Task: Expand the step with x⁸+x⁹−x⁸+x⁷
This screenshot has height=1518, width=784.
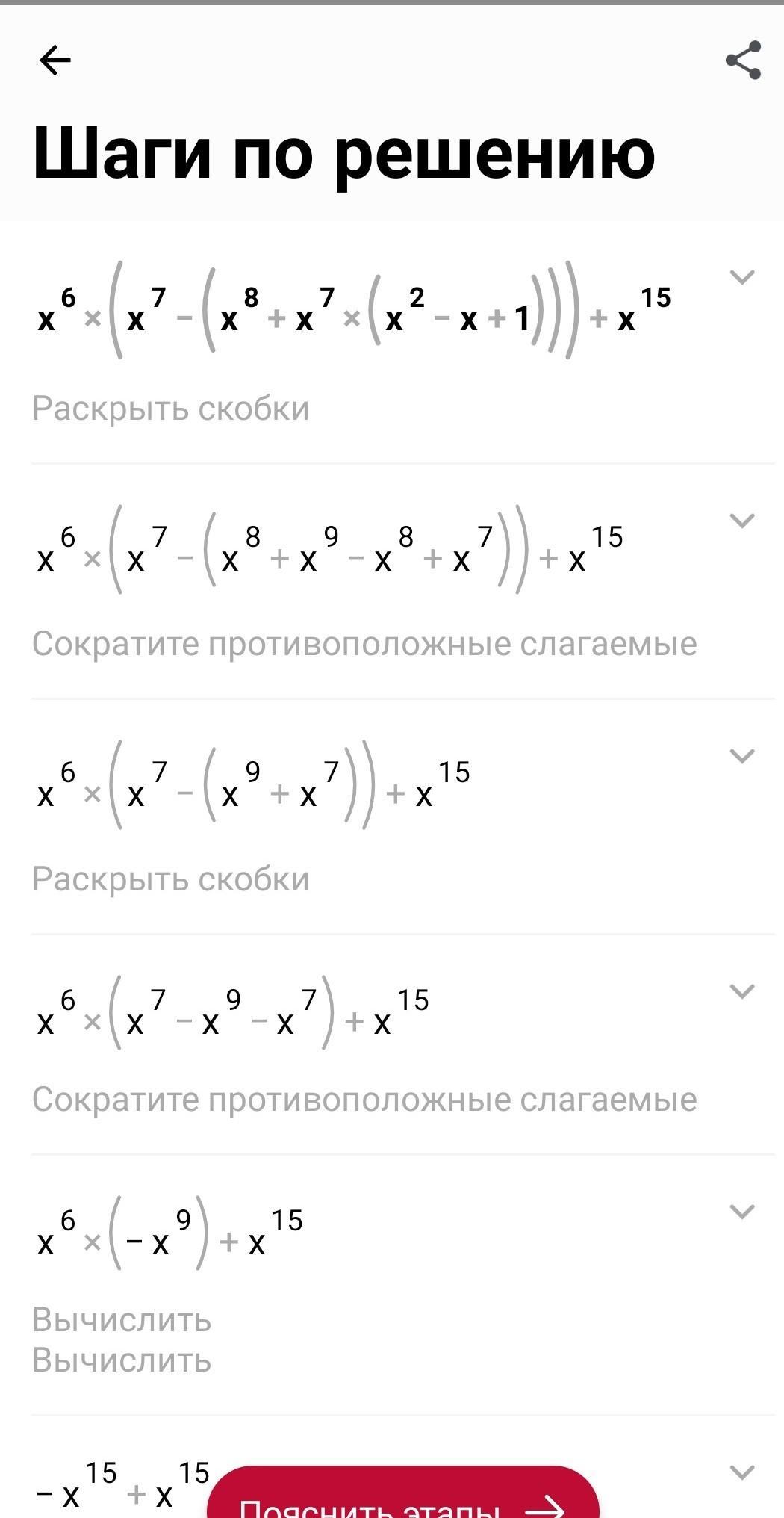Action: tap(741, 521)
